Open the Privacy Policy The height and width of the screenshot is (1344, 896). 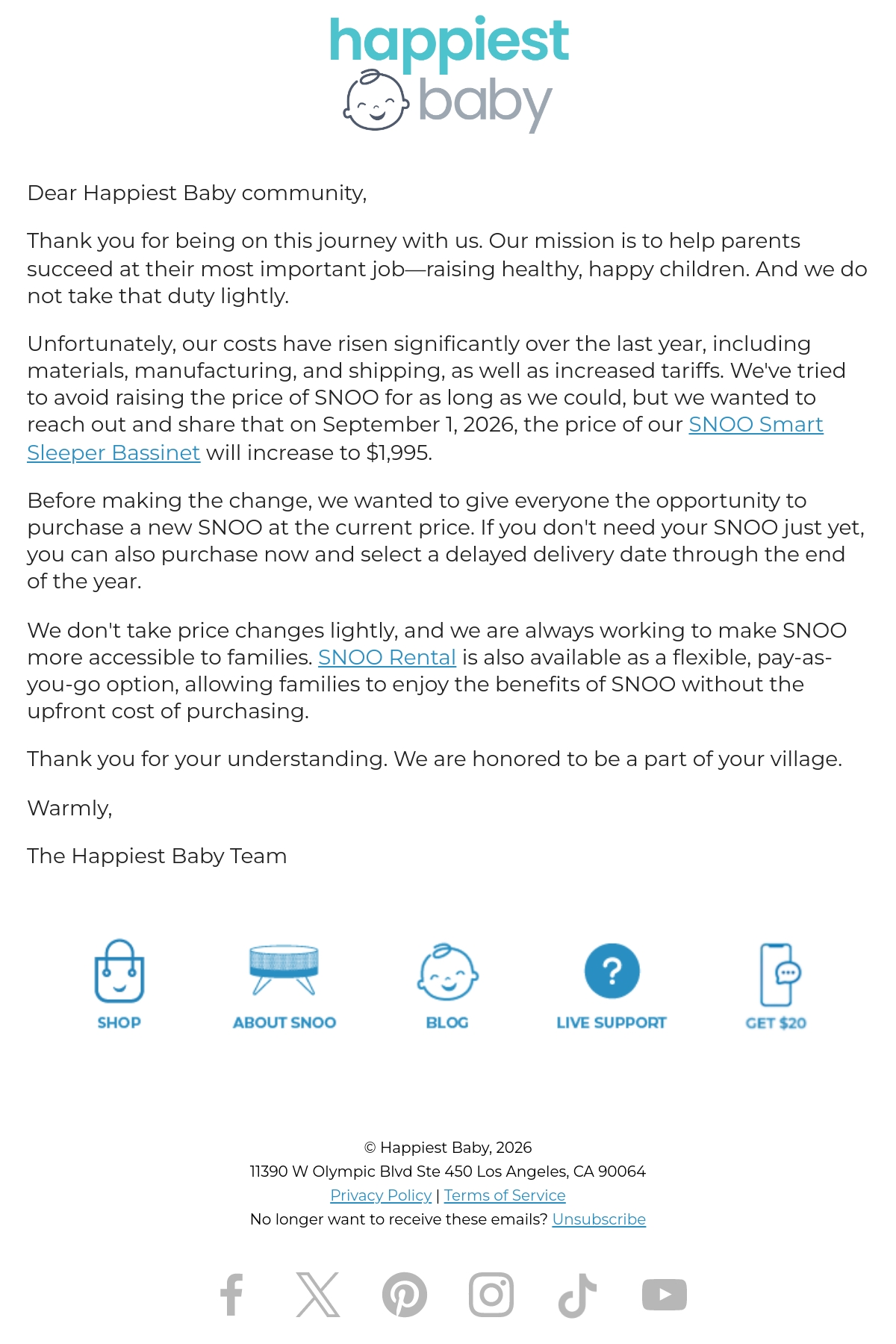point(381,1195)
